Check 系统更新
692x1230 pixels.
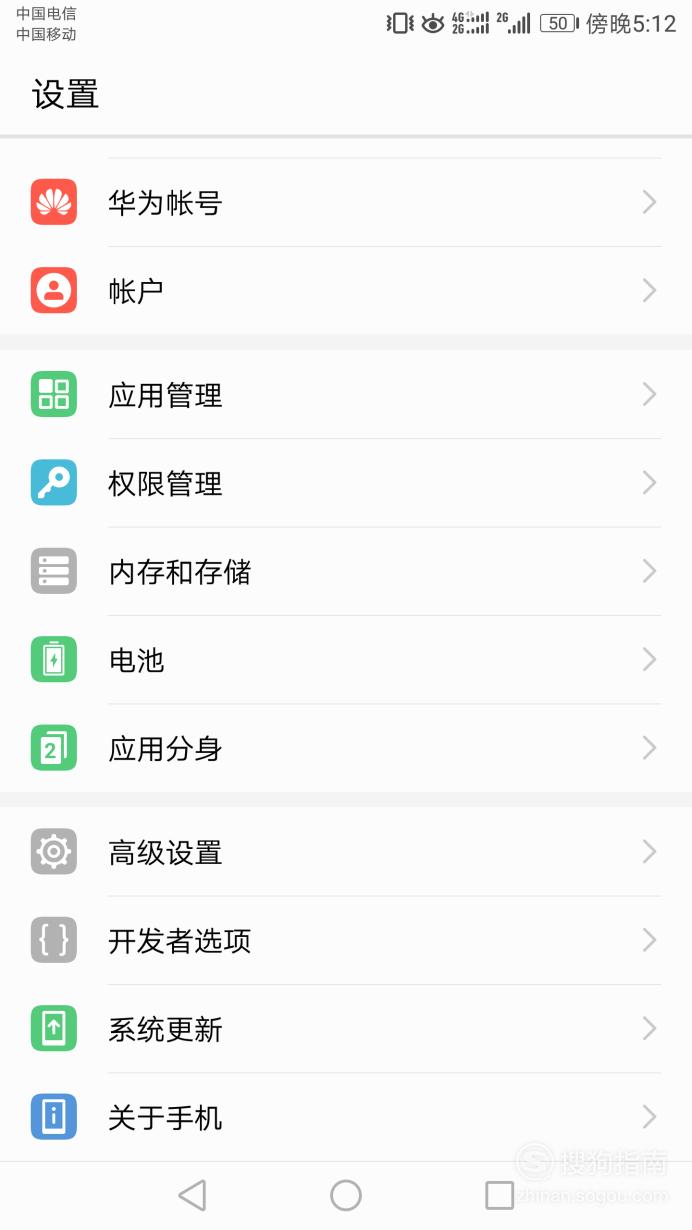click(x=346, y=1029)
